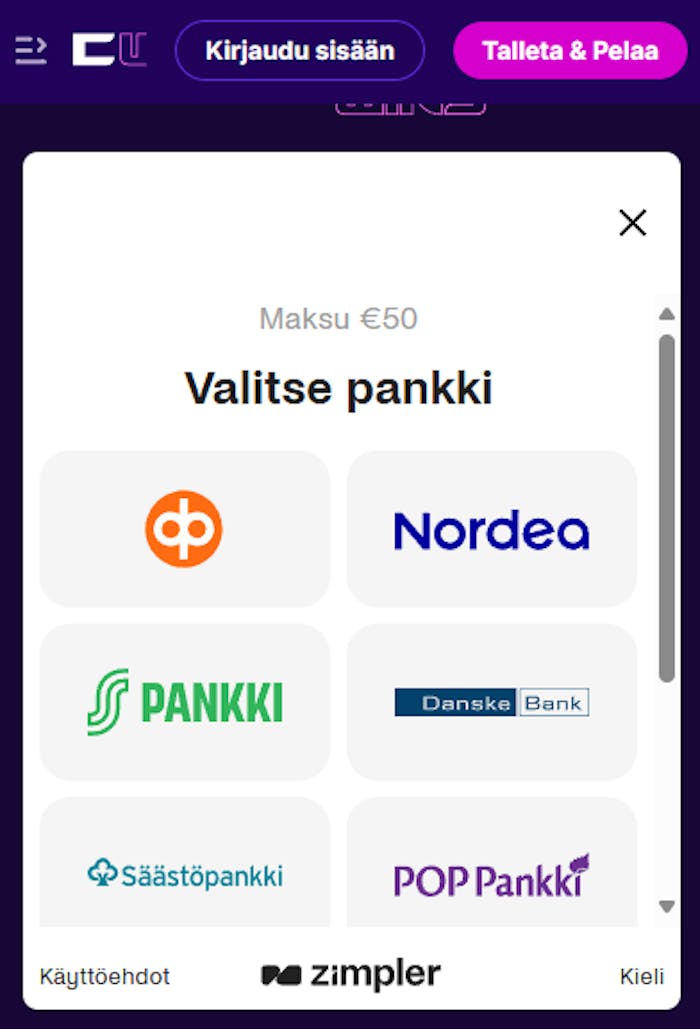700x1029 pixels.
Task: Choose Nordea as the bank
Action: tap(491, 529)
